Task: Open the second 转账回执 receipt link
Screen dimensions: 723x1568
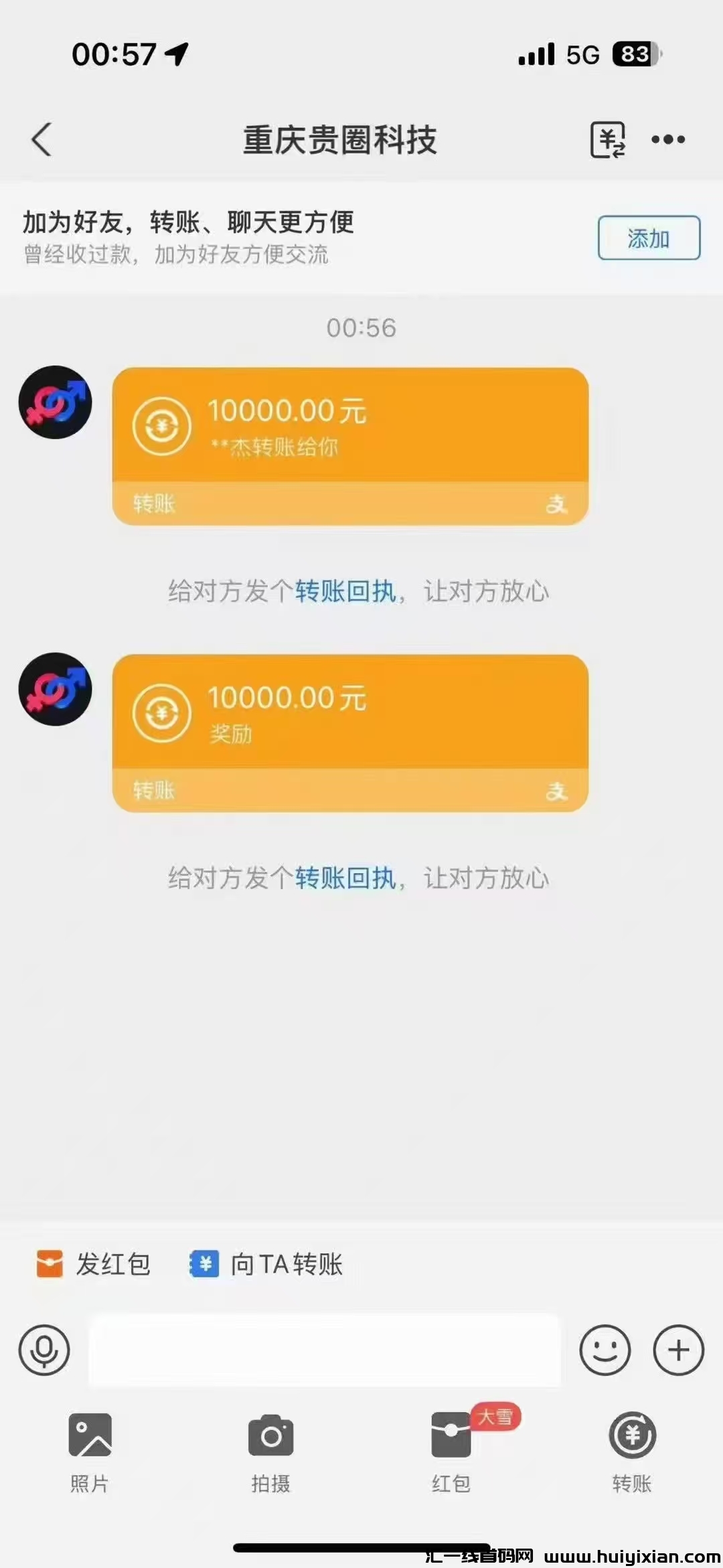Action: click(345, 879)
